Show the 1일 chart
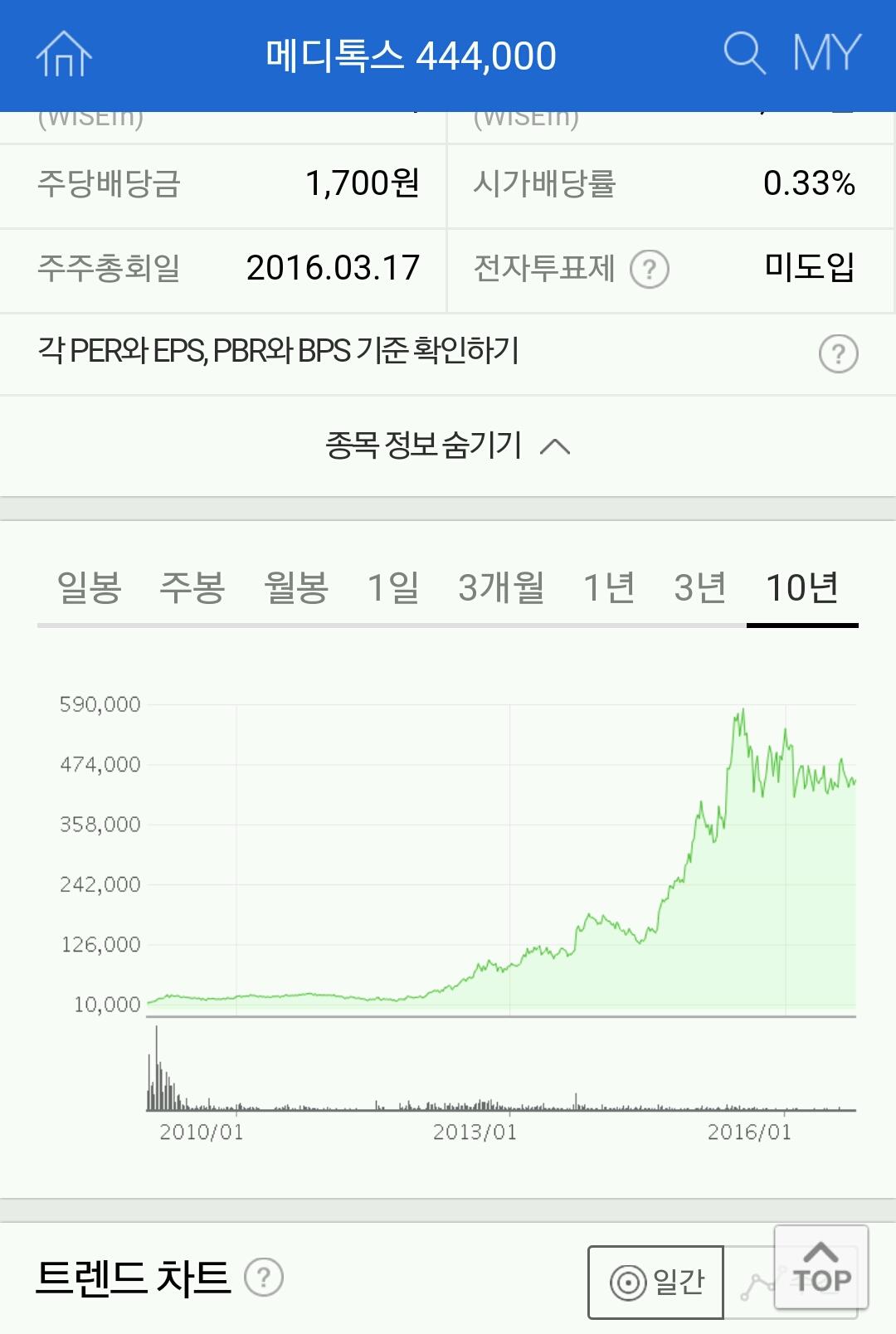The height and width of the screenshot is (1334, 896). point(393,587)
